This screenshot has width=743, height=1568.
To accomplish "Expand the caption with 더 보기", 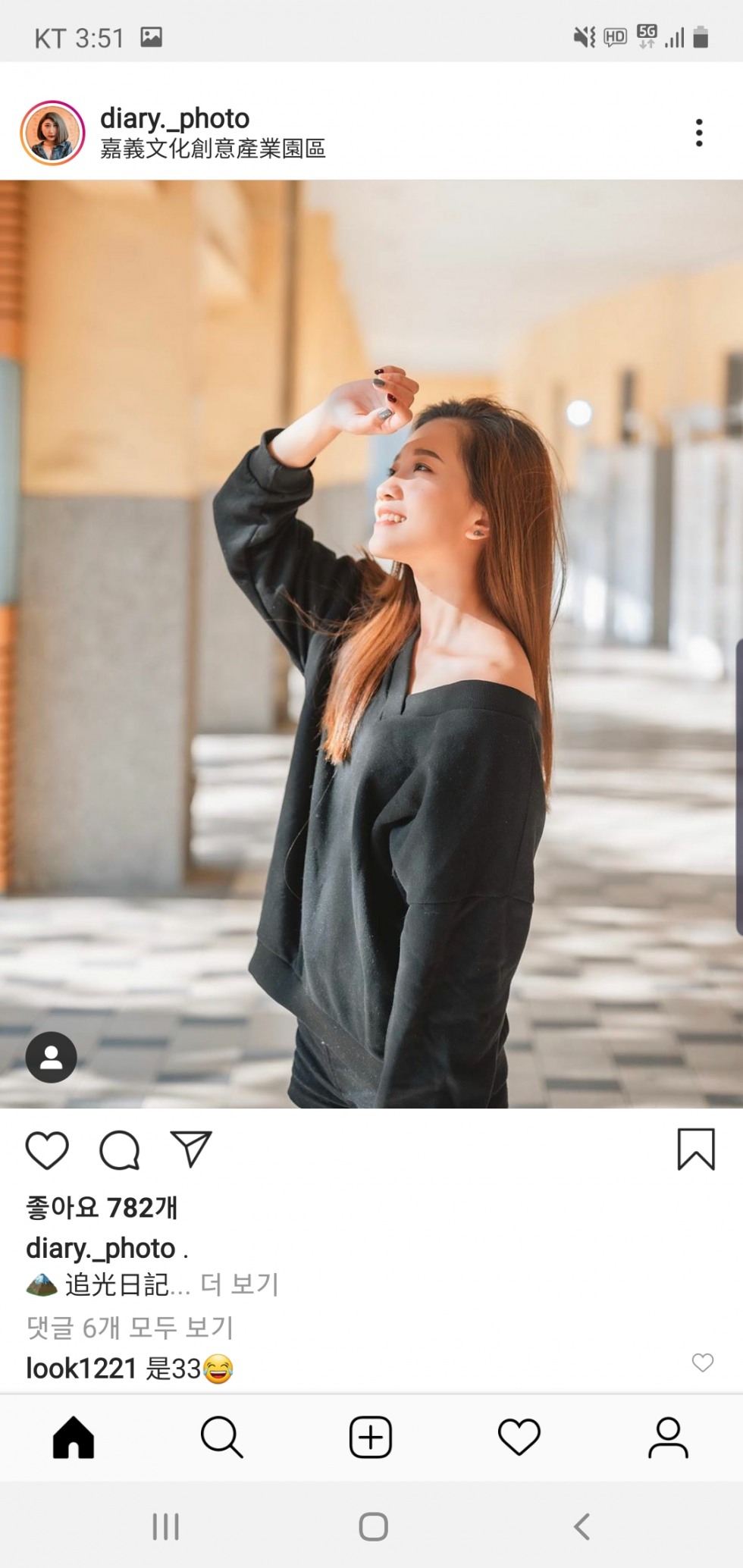I will (x=240, y=1284).
